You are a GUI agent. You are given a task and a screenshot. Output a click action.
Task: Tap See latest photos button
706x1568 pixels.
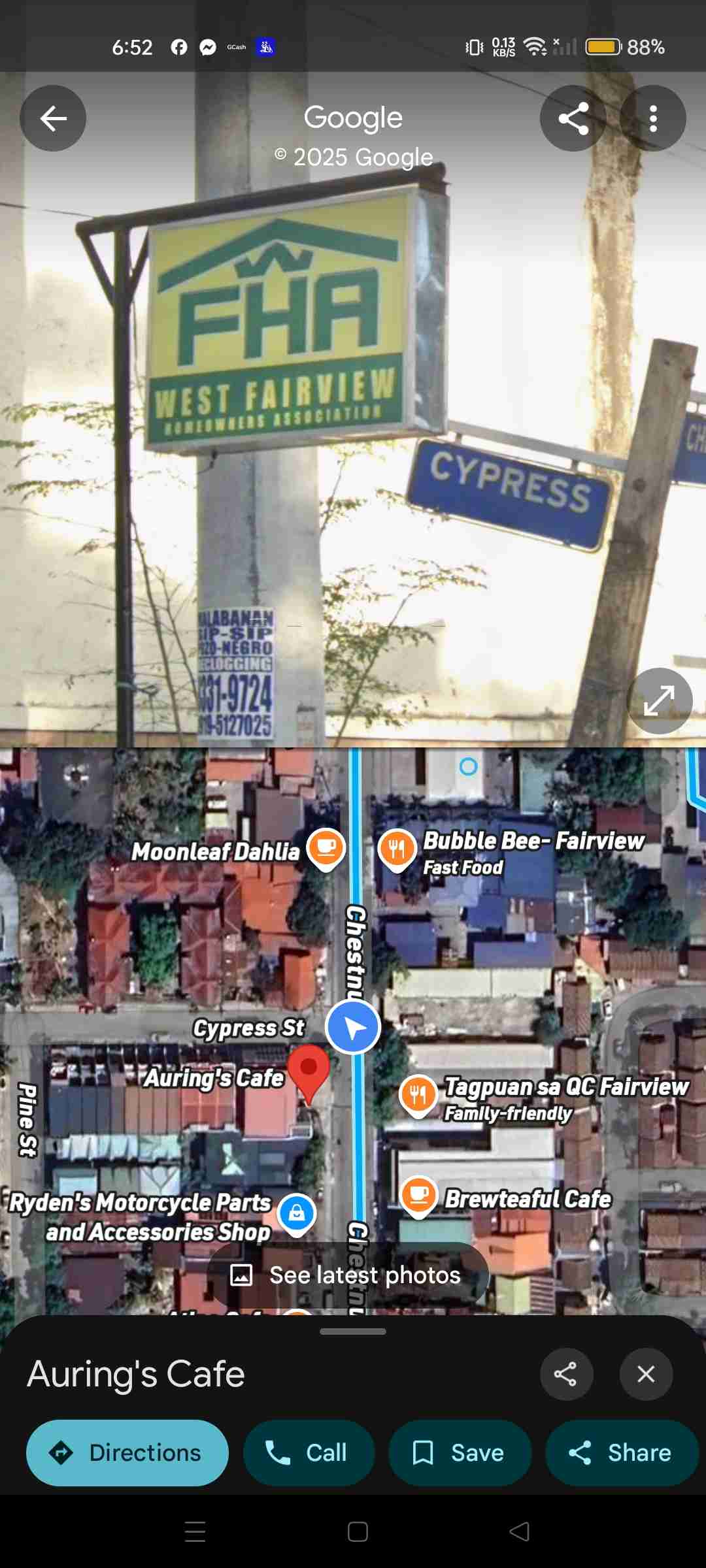pyautogui.click(x=348, y=1275)
